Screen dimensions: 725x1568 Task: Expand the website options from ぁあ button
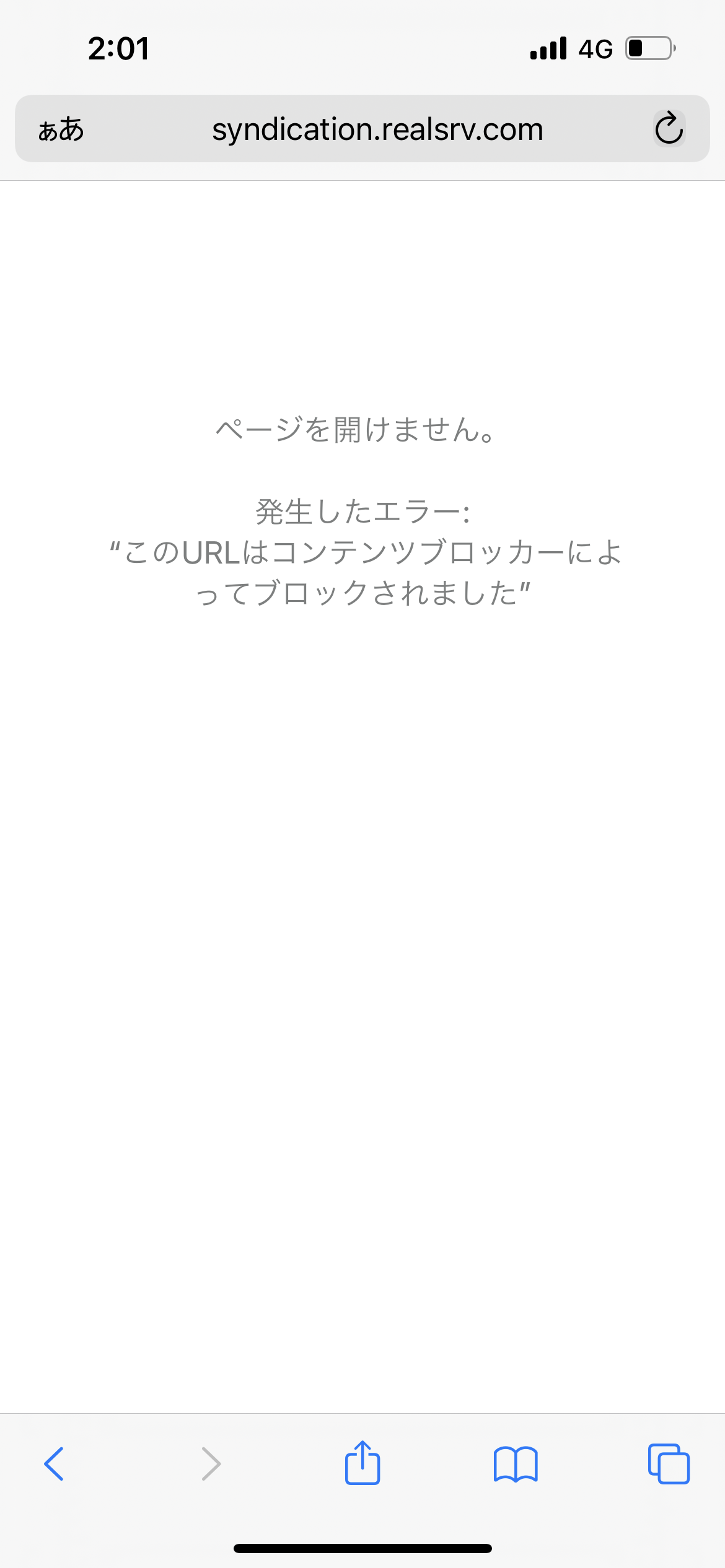click(x=62, y=129)
